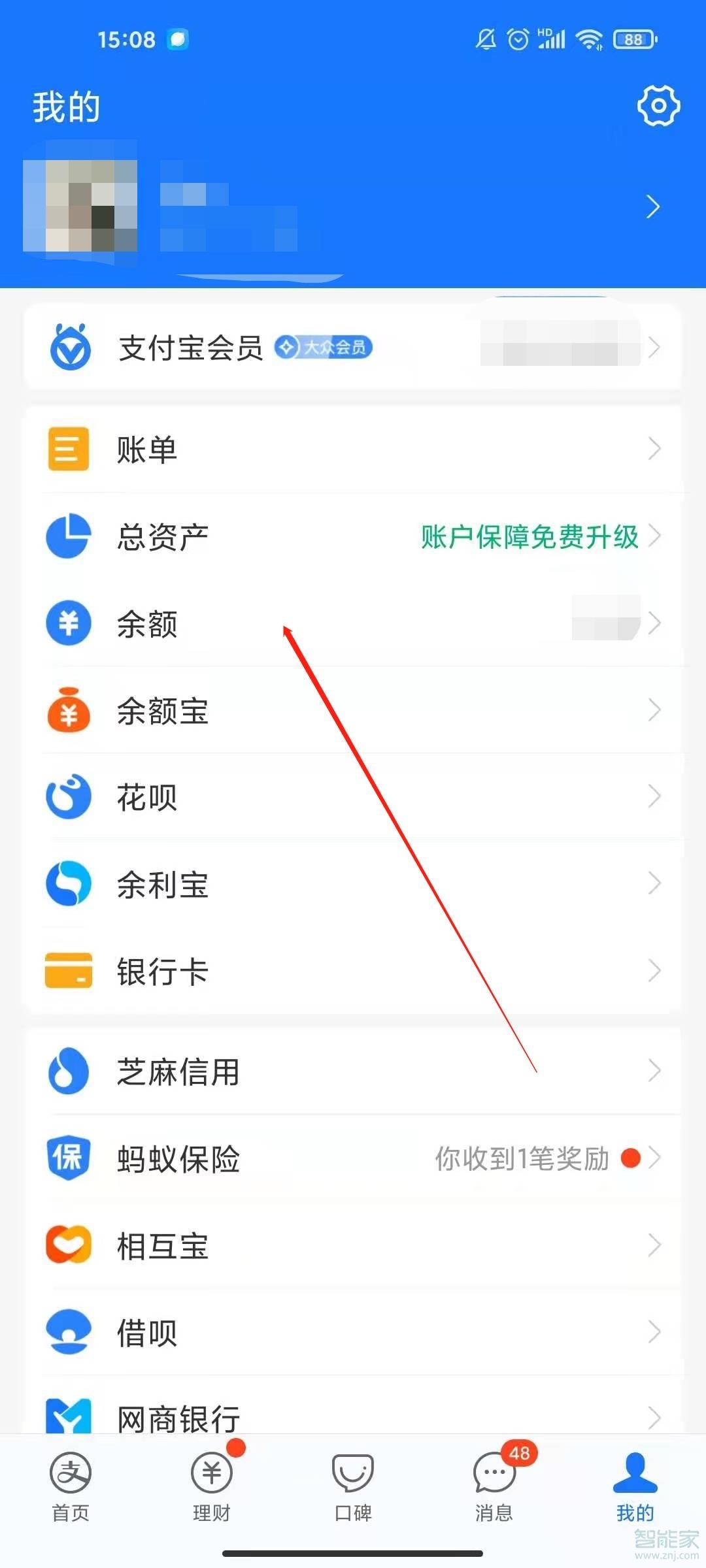Open 余额 via the yen coin icon

pos(68,624)
